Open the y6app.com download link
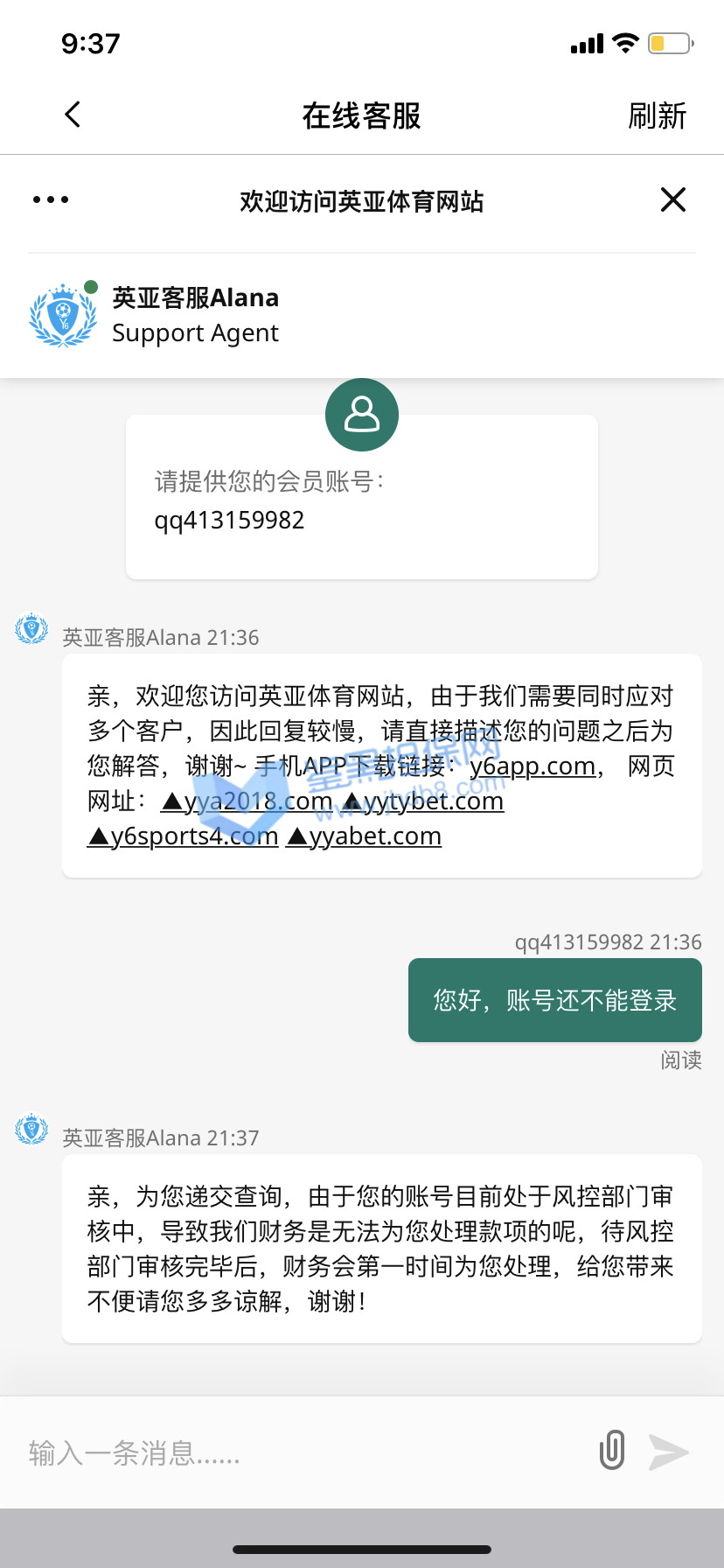 (532, 766)
